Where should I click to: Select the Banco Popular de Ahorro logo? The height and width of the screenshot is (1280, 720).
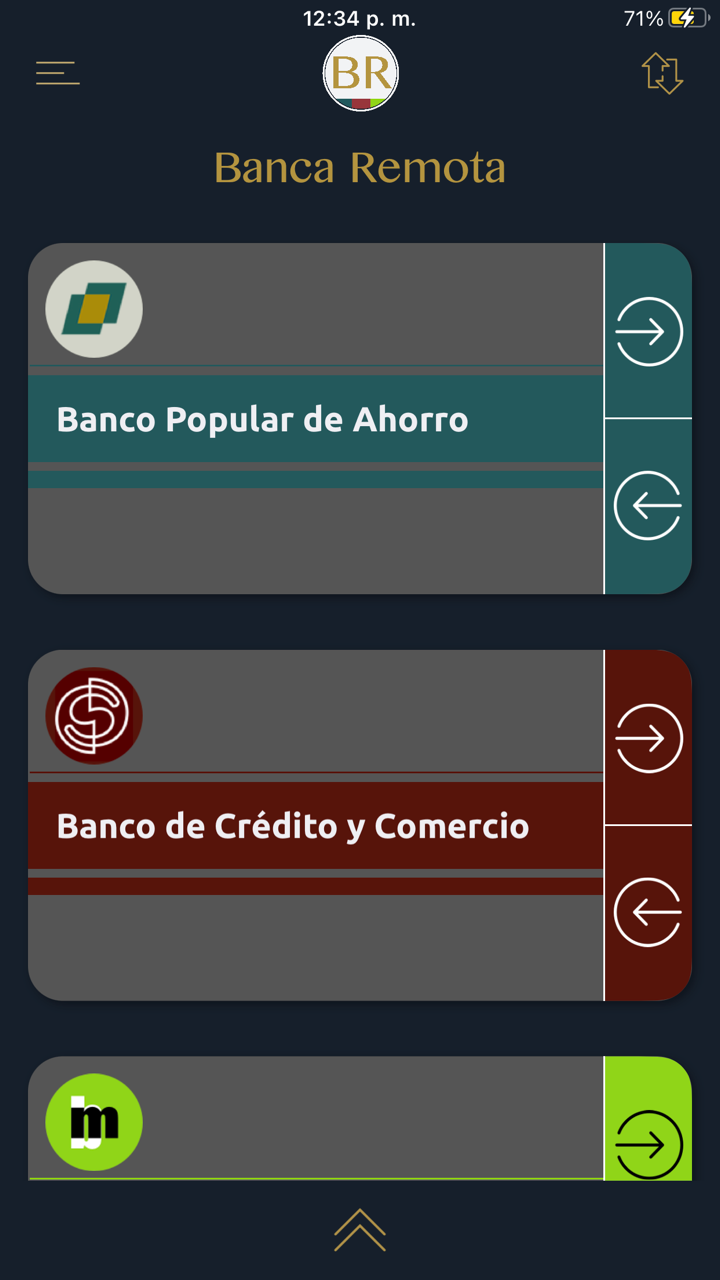[93, 308]
